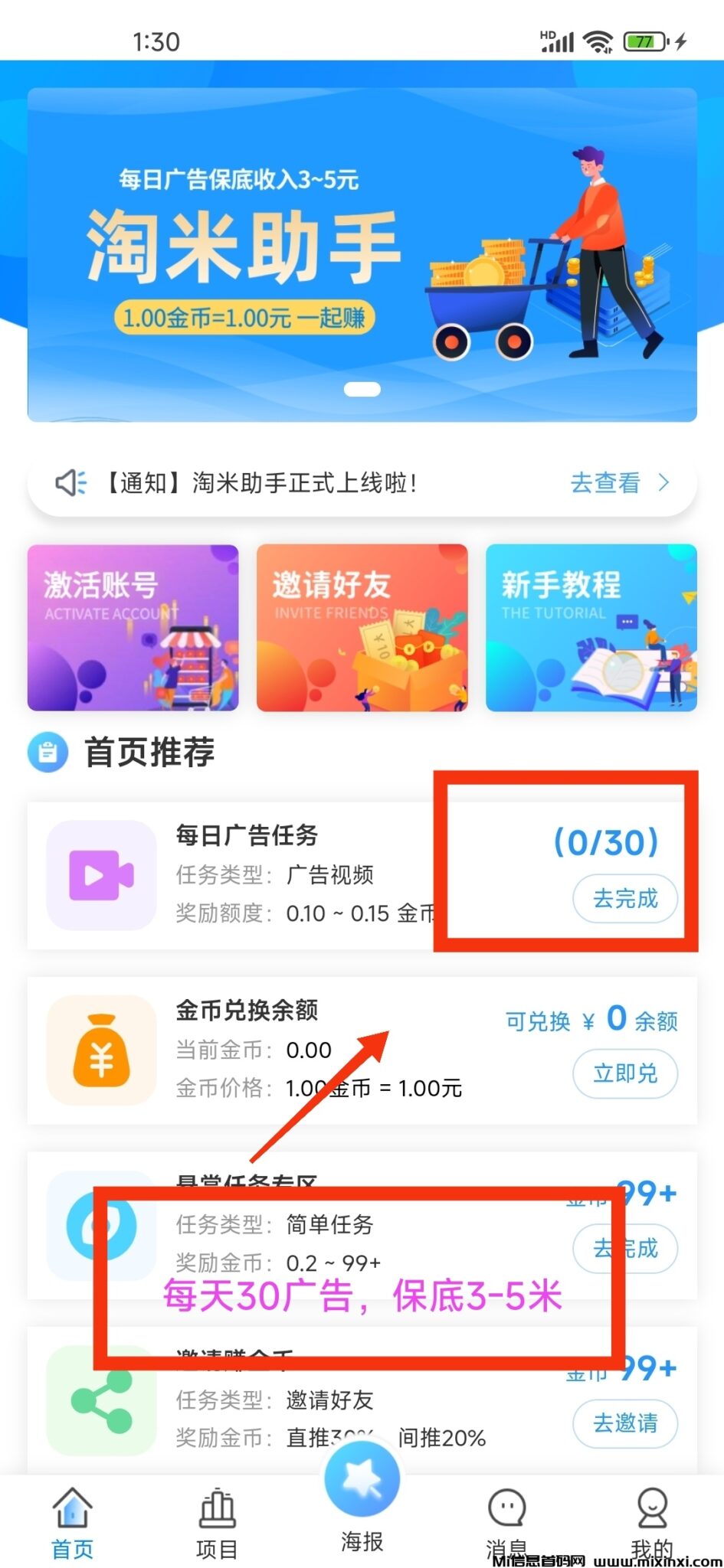Image resolution: width=724 pixels, height=1568 pixels.
Task: Open the 新手教程 tutorial card
Action: 591,628
